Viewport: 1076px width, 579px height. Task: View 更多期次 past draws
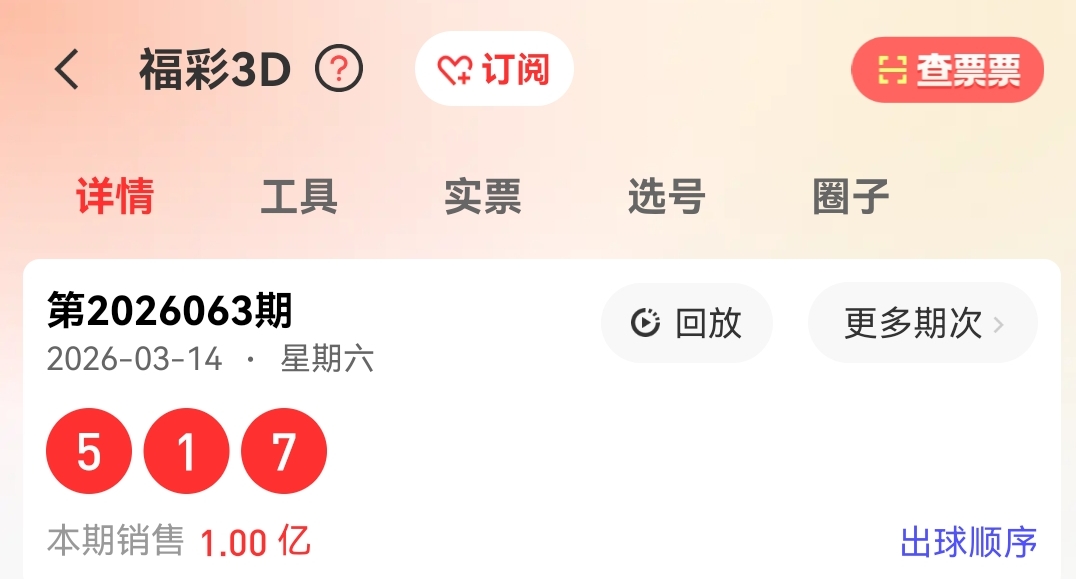tap(922, 323)
